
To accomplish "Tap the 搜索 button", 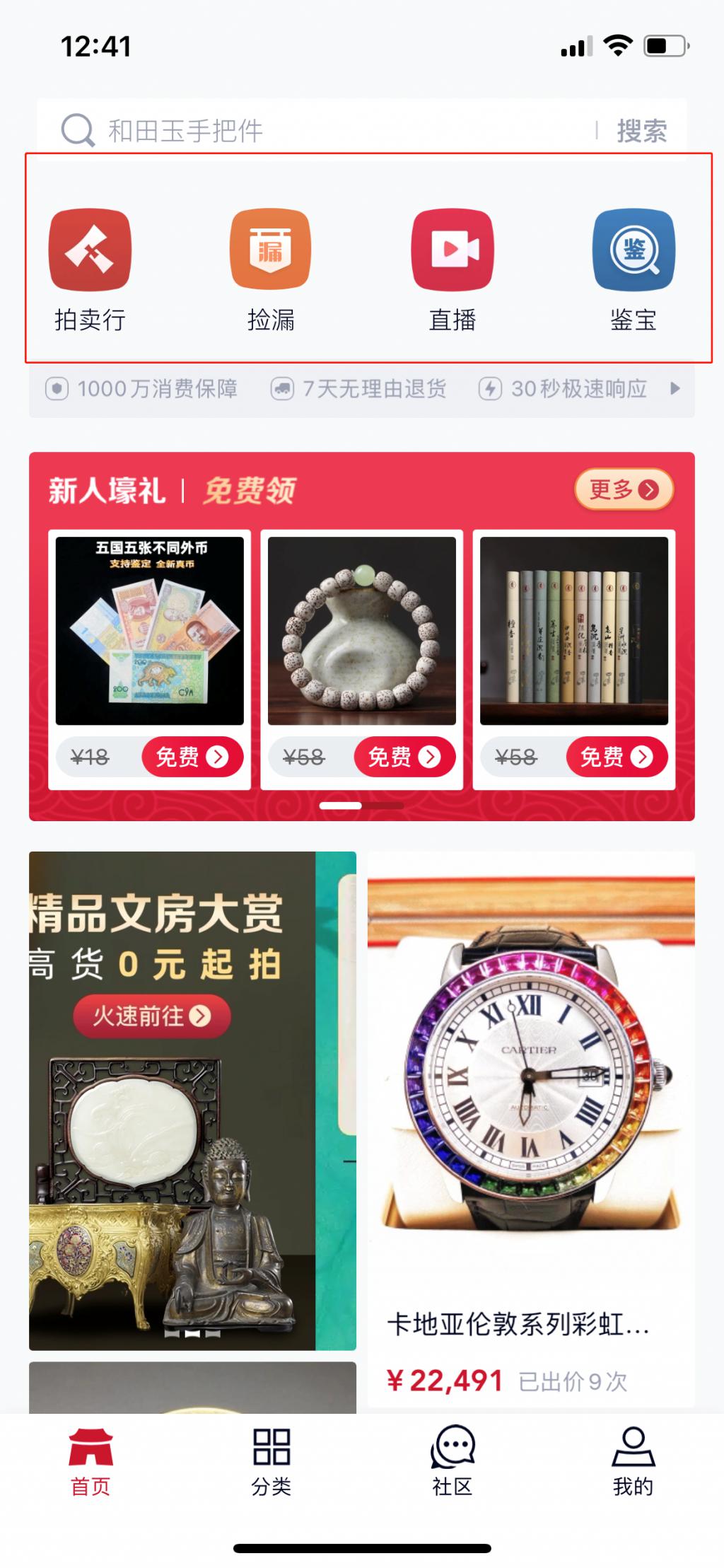I will [x=641, y=131].
